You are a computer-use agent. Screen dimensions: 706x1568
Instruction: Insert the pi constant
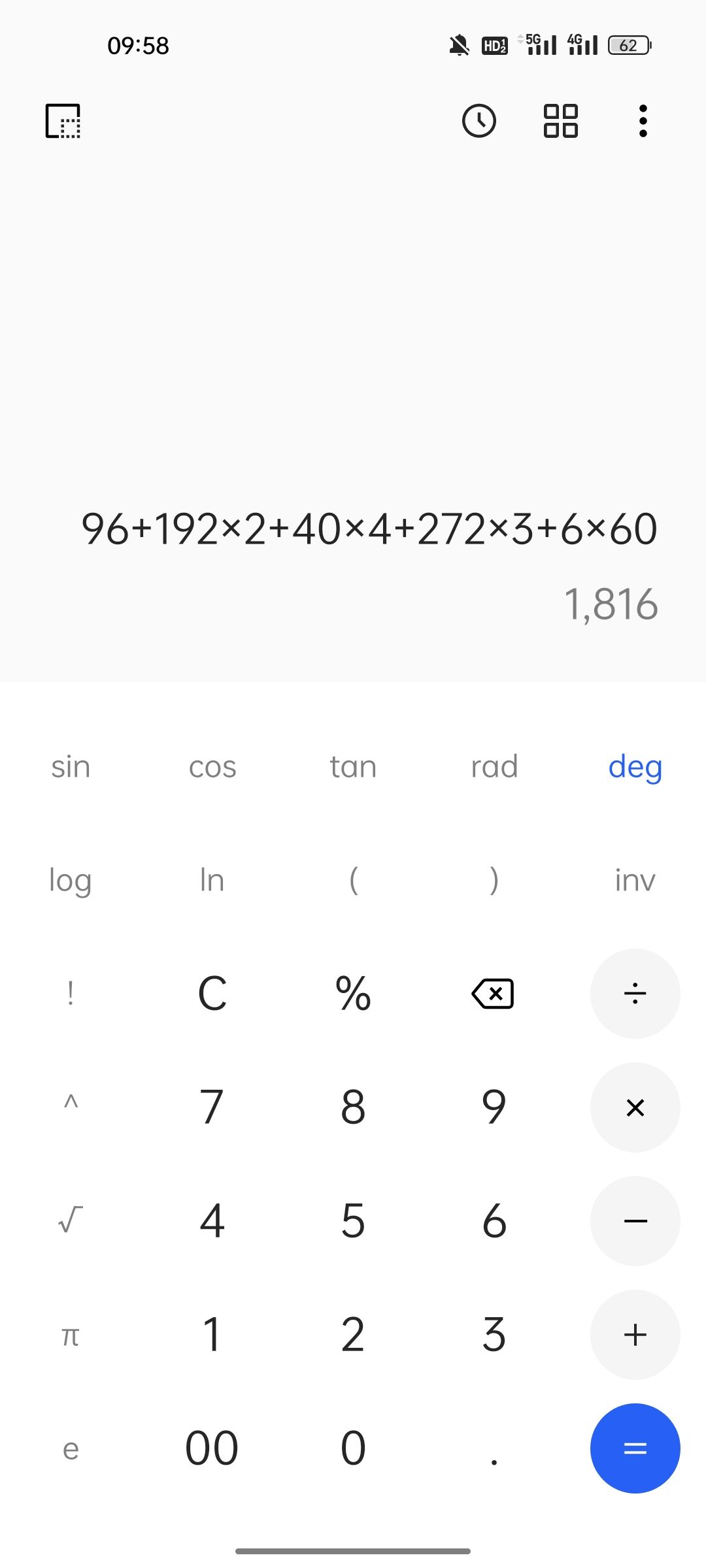click(70, 1335)
